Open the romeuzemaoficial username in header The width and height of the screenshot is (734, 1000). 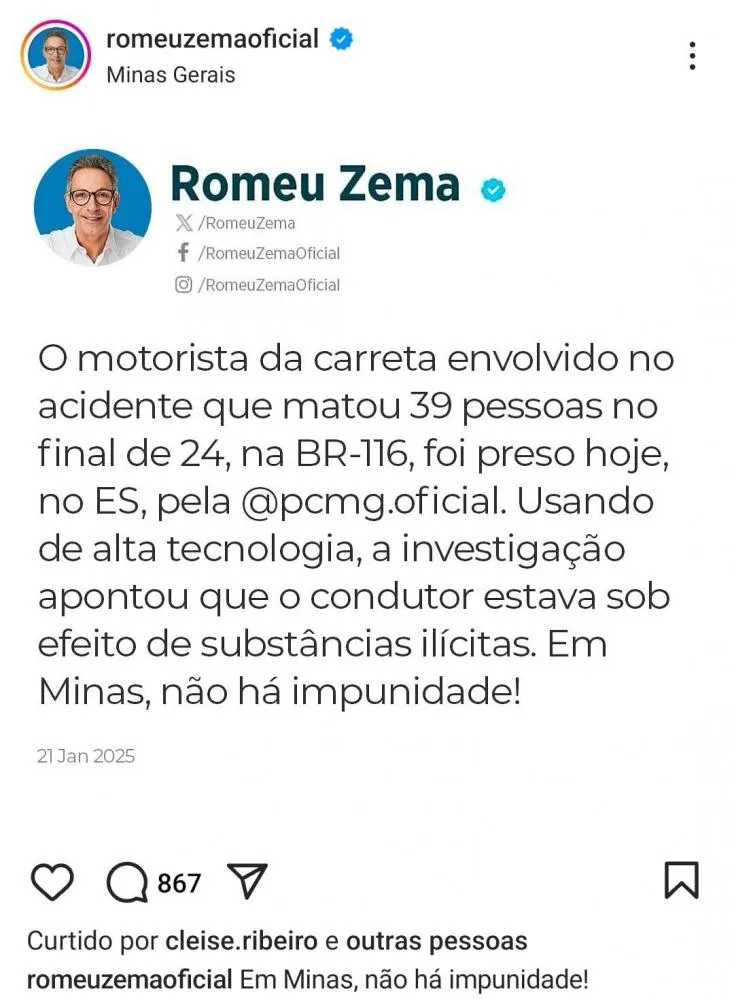212,40
